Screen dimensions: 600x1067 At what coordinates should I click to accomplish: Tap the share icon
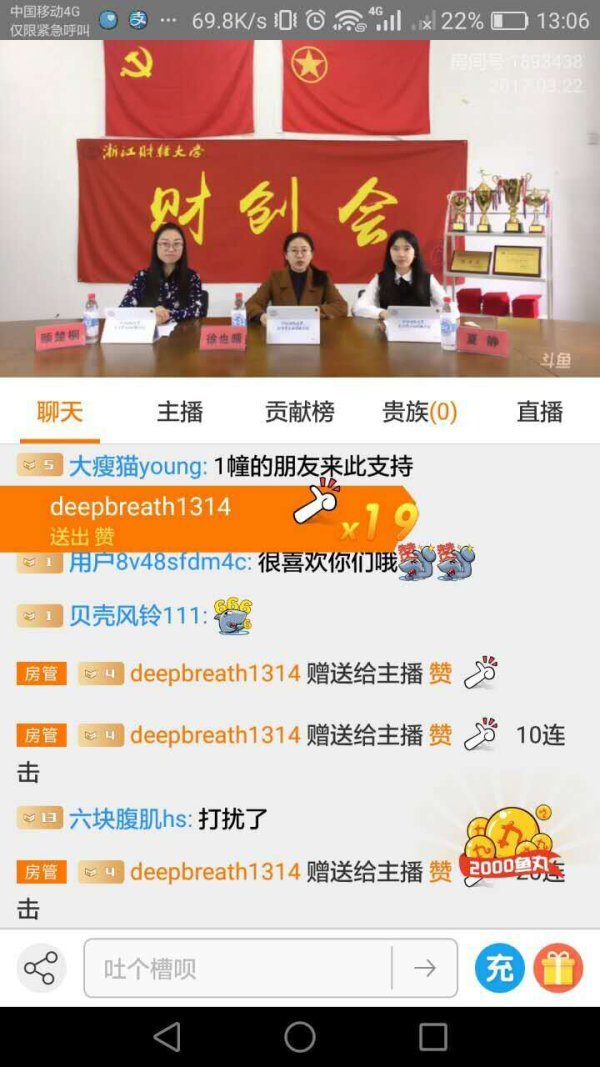coord(41,968)
